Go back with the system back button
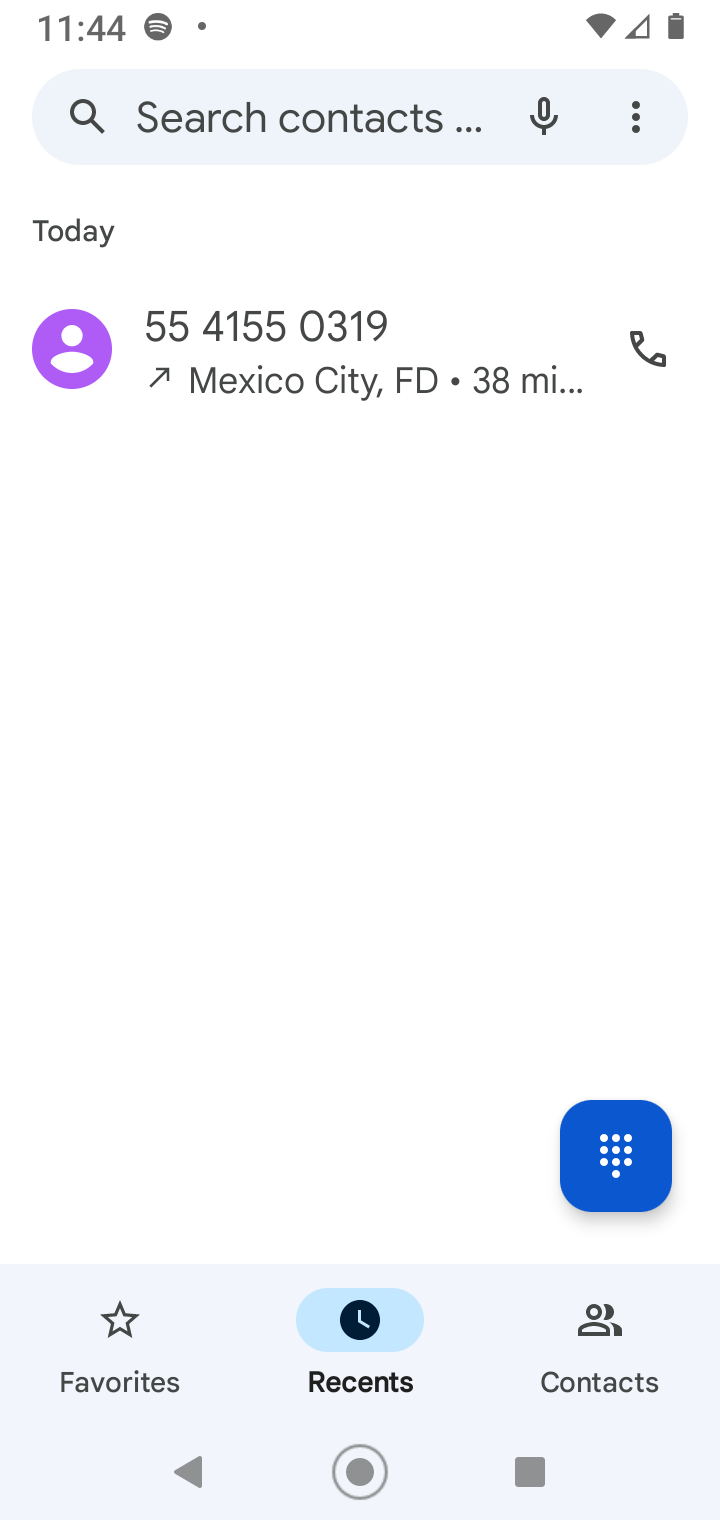This screenshot has height=1520, width=720. 189,1472
